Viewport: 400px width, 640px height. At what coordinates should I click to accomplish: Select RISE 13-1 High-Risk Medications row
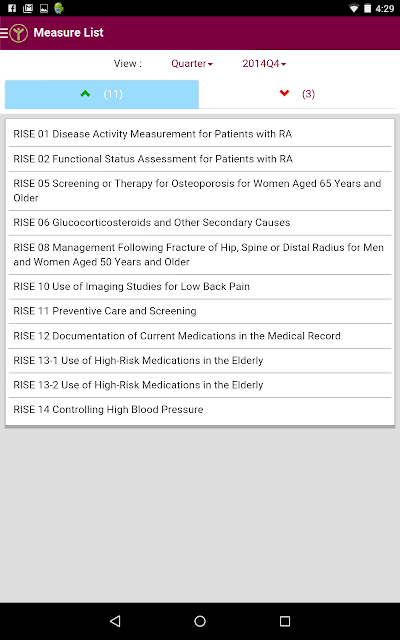200,360
